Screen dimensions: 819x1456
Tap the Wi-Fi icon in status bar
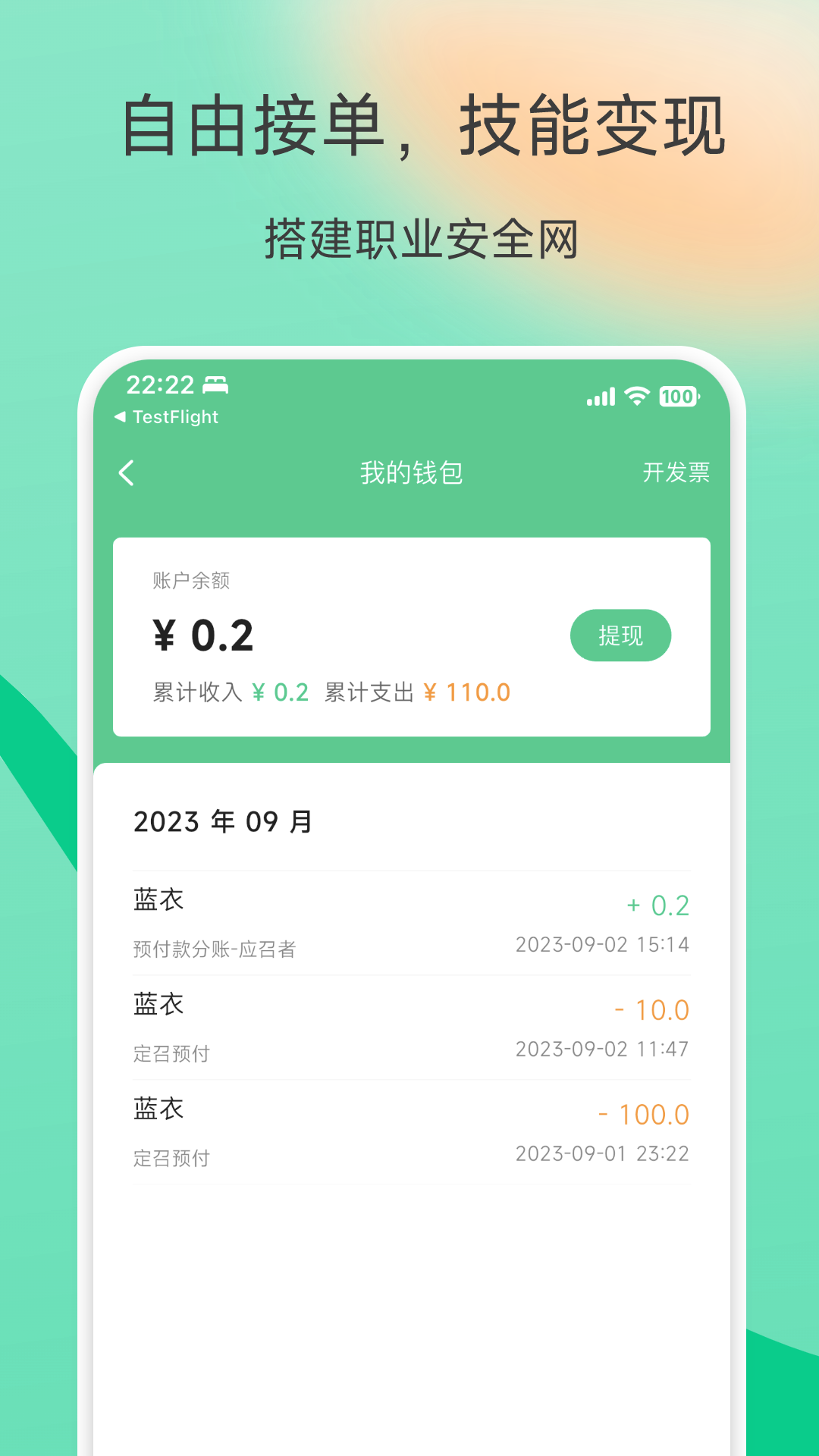(636, 396)
